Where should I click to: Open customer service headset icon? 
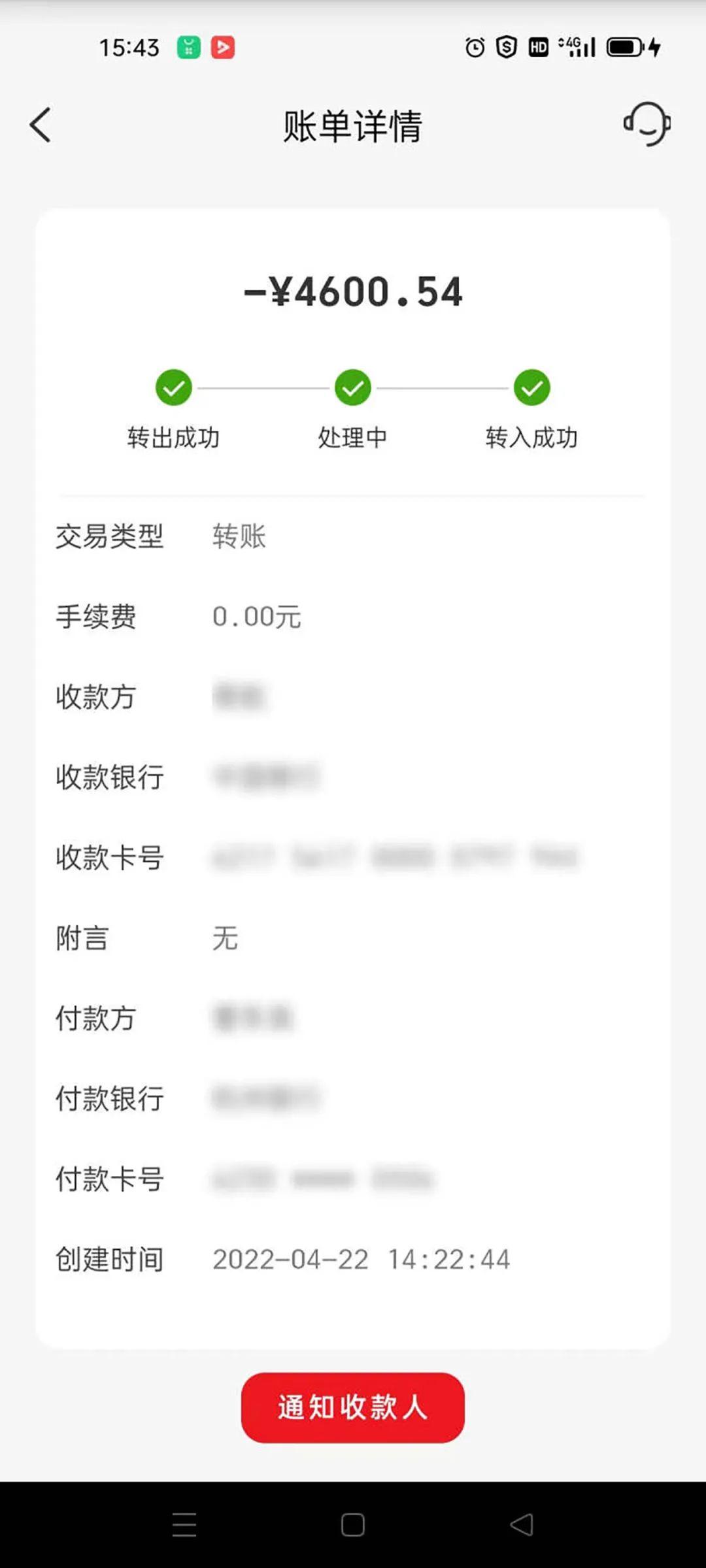pos(647,124)
